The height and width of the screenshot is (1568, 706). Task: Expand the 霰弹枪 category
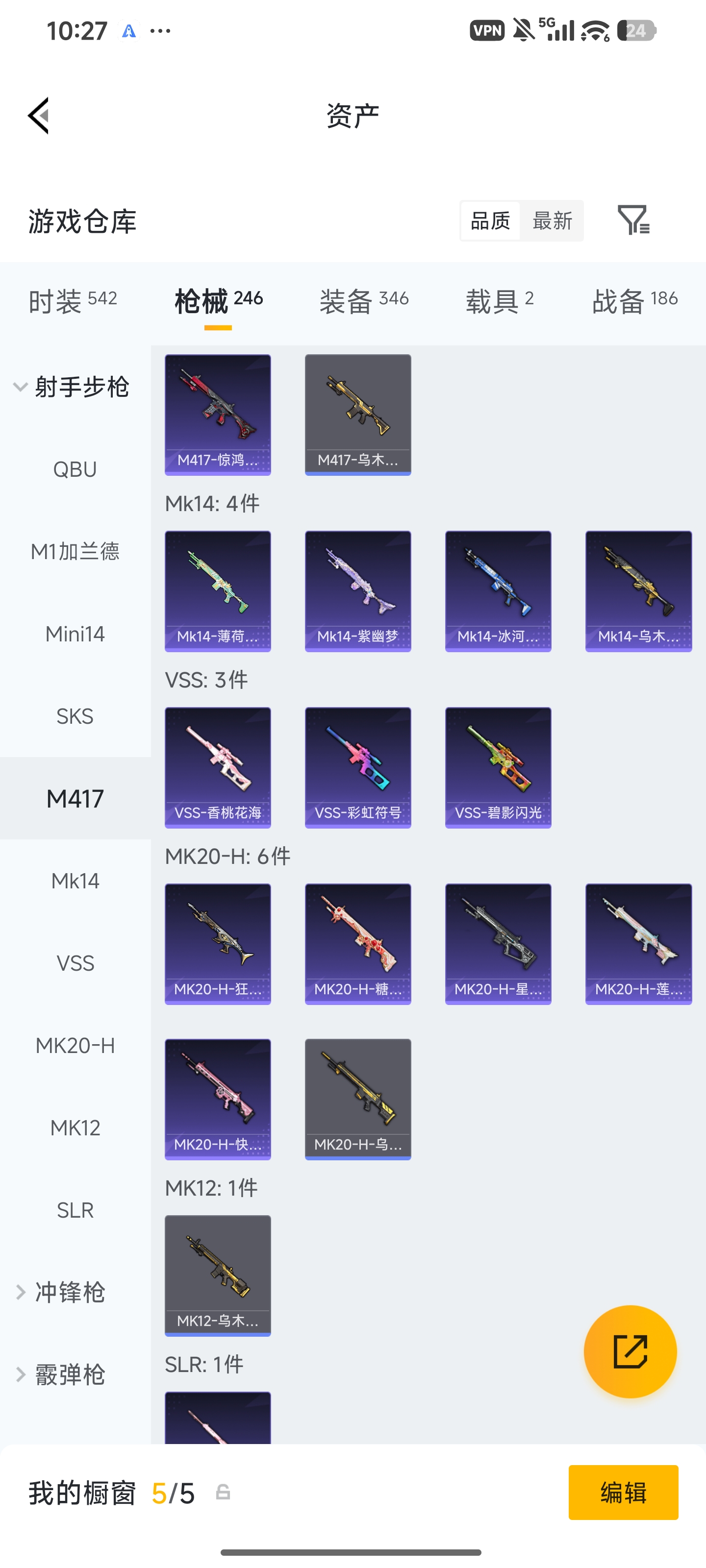(61, 1374)
